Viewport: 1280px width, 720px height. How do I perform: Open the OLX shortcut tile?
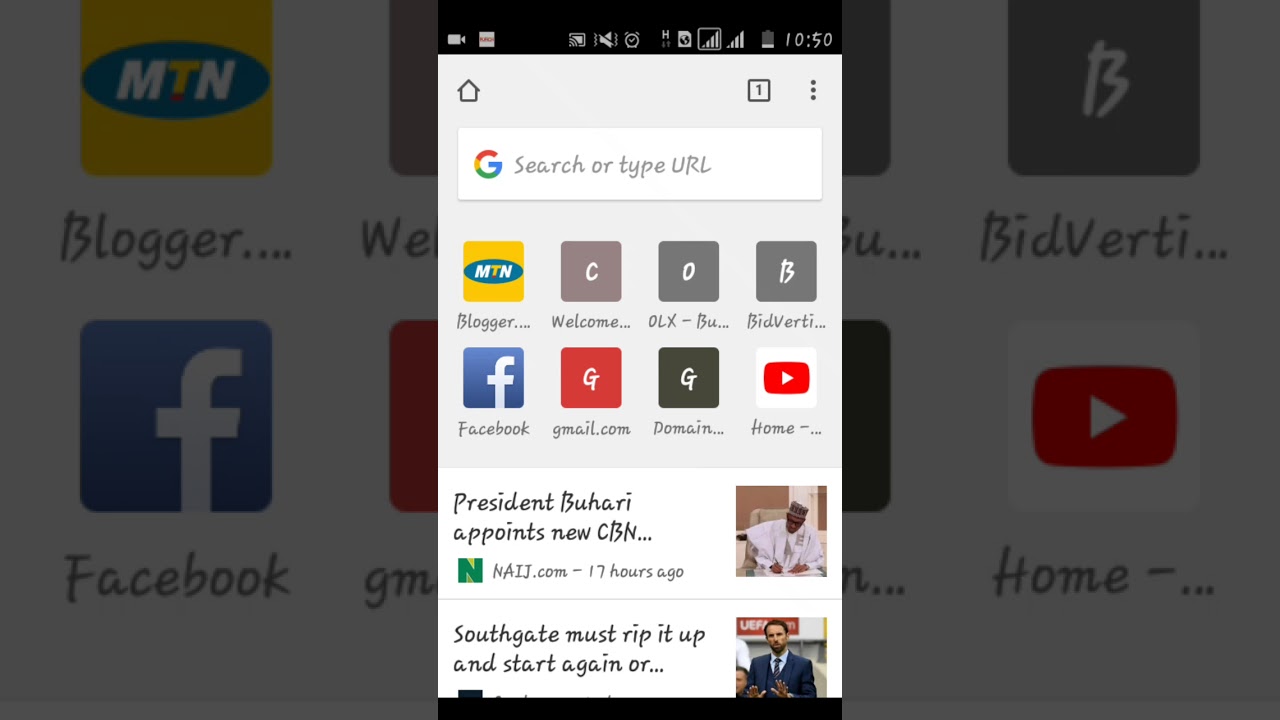tap(688, 272)
